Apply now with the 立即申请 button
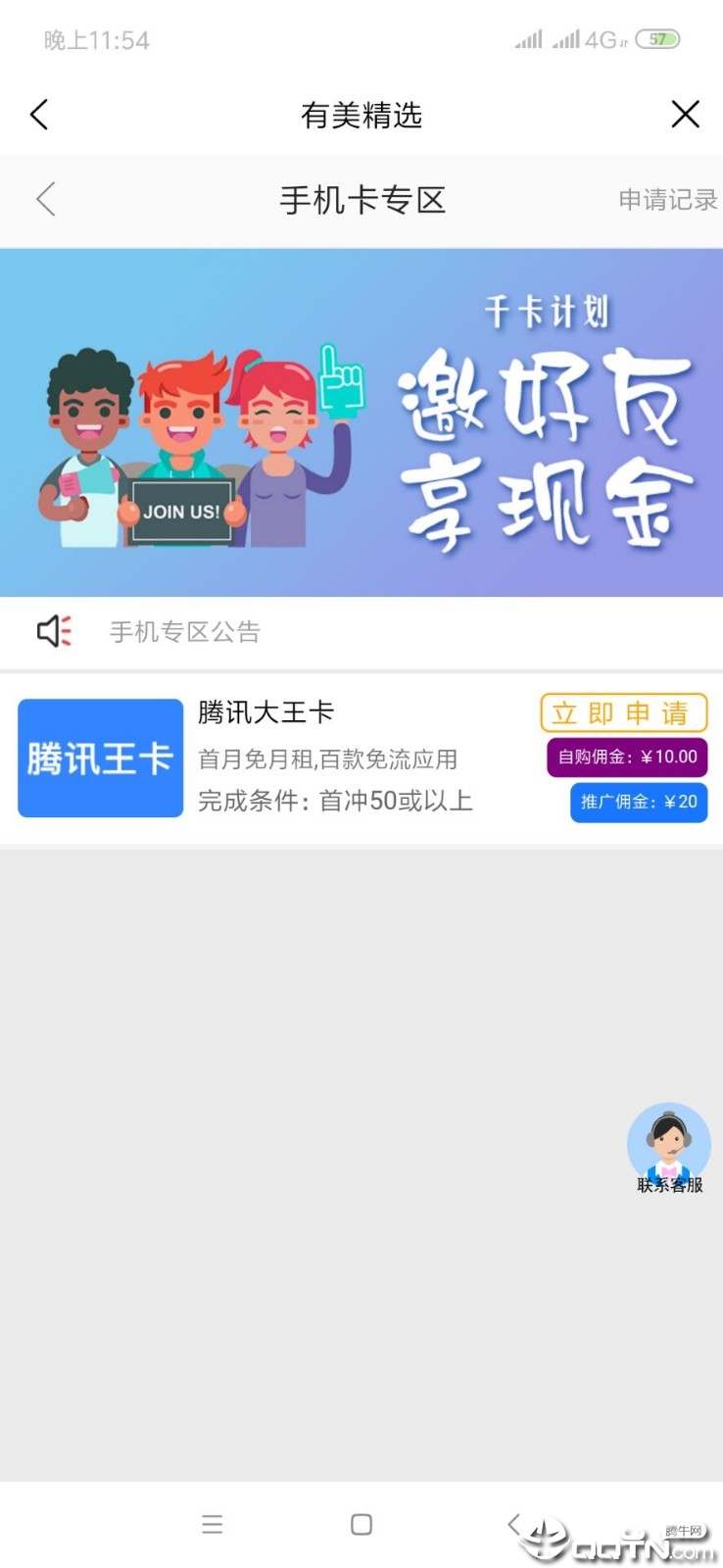This screenshot has width=723, height=1568. click(x=624, y=712)
